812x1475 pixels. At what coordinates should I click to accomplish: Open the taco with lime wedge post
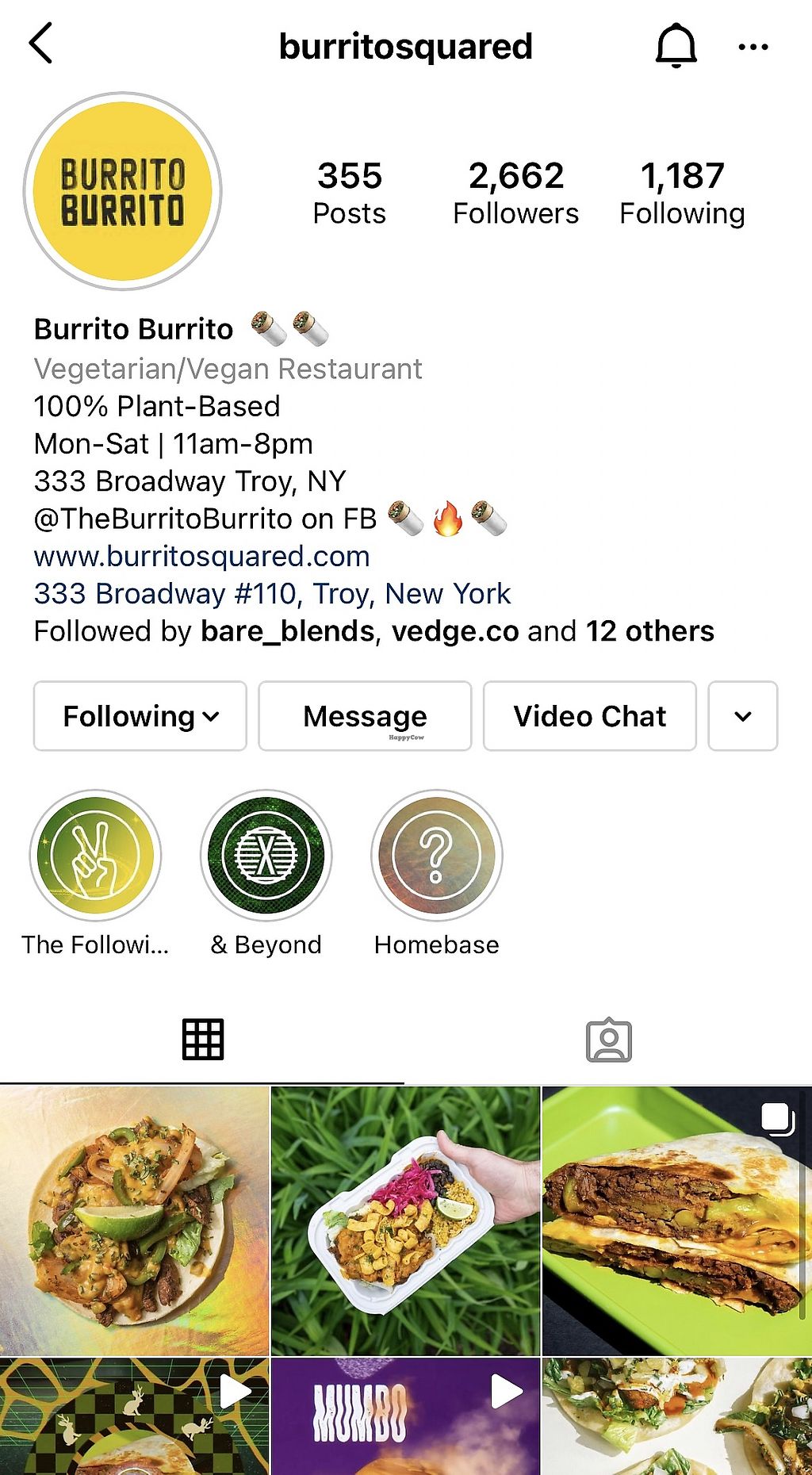point(134,1220)
